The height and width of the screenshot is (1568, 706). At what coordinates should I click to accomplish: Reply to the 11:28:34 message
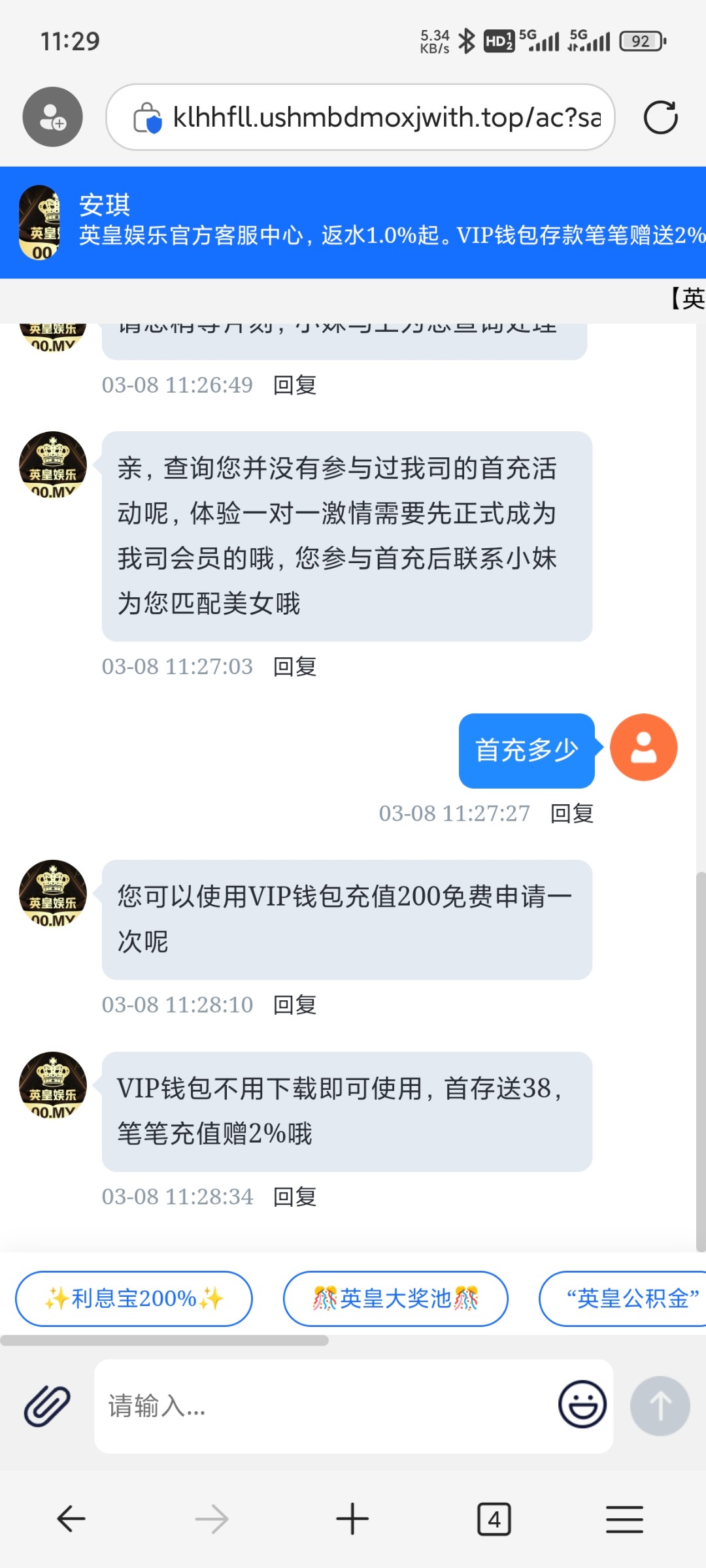tap(295, 1197)
